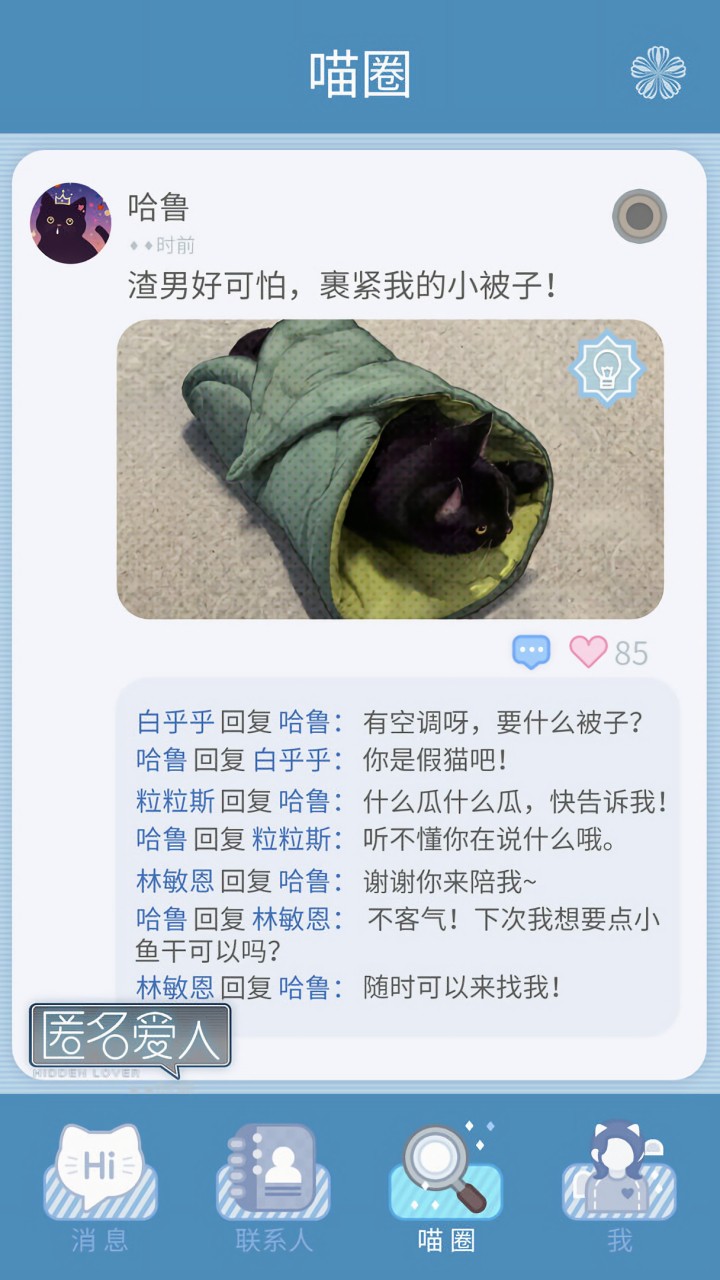Open 粒粒斯's name link in comments
This screenshot has width=720, height=1280.
click(x=172, y=804)
